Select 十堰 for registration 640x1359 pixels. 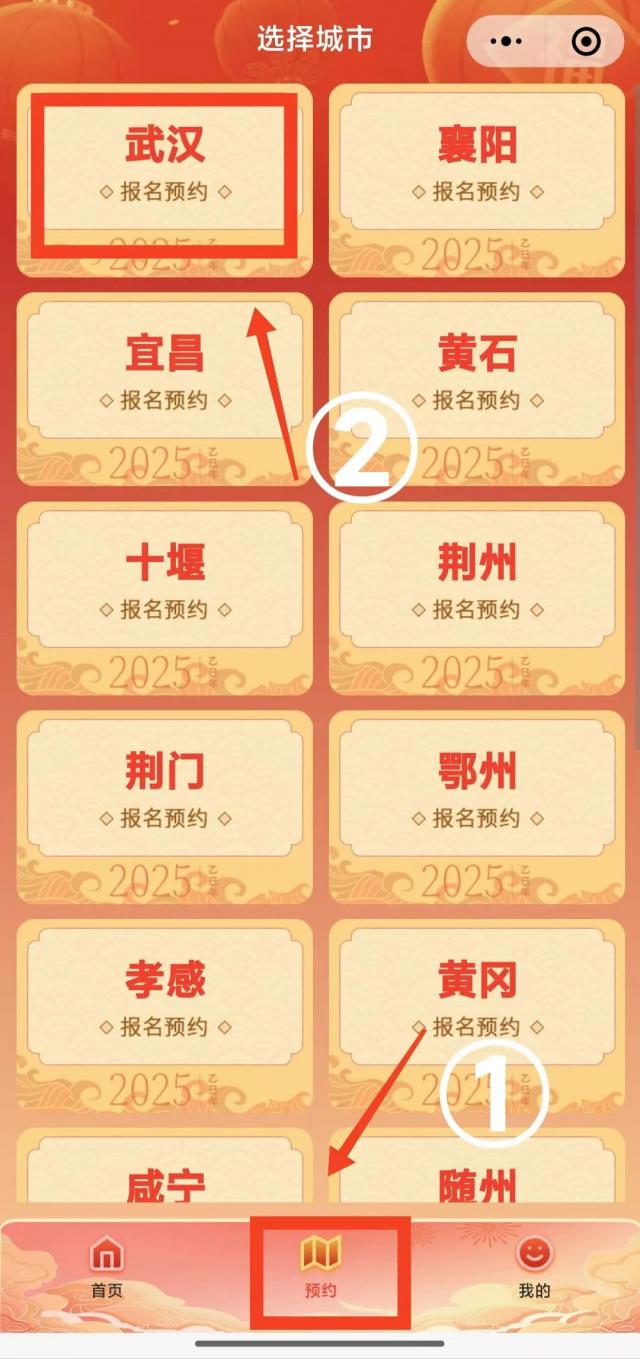click(165, 584)
